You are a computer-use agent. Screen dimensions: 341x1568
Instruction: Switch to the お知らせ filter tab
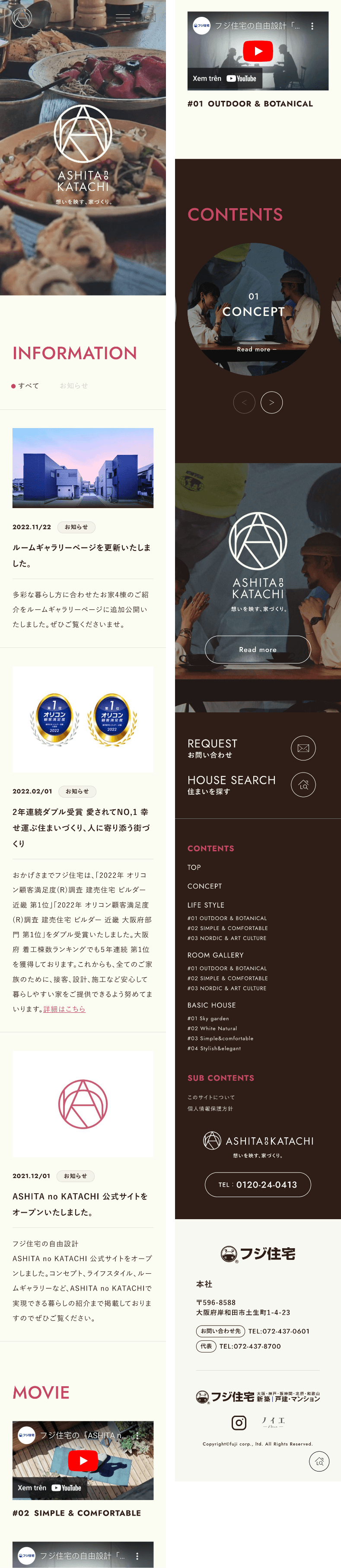pyautogui.click(x=73, y=385)
